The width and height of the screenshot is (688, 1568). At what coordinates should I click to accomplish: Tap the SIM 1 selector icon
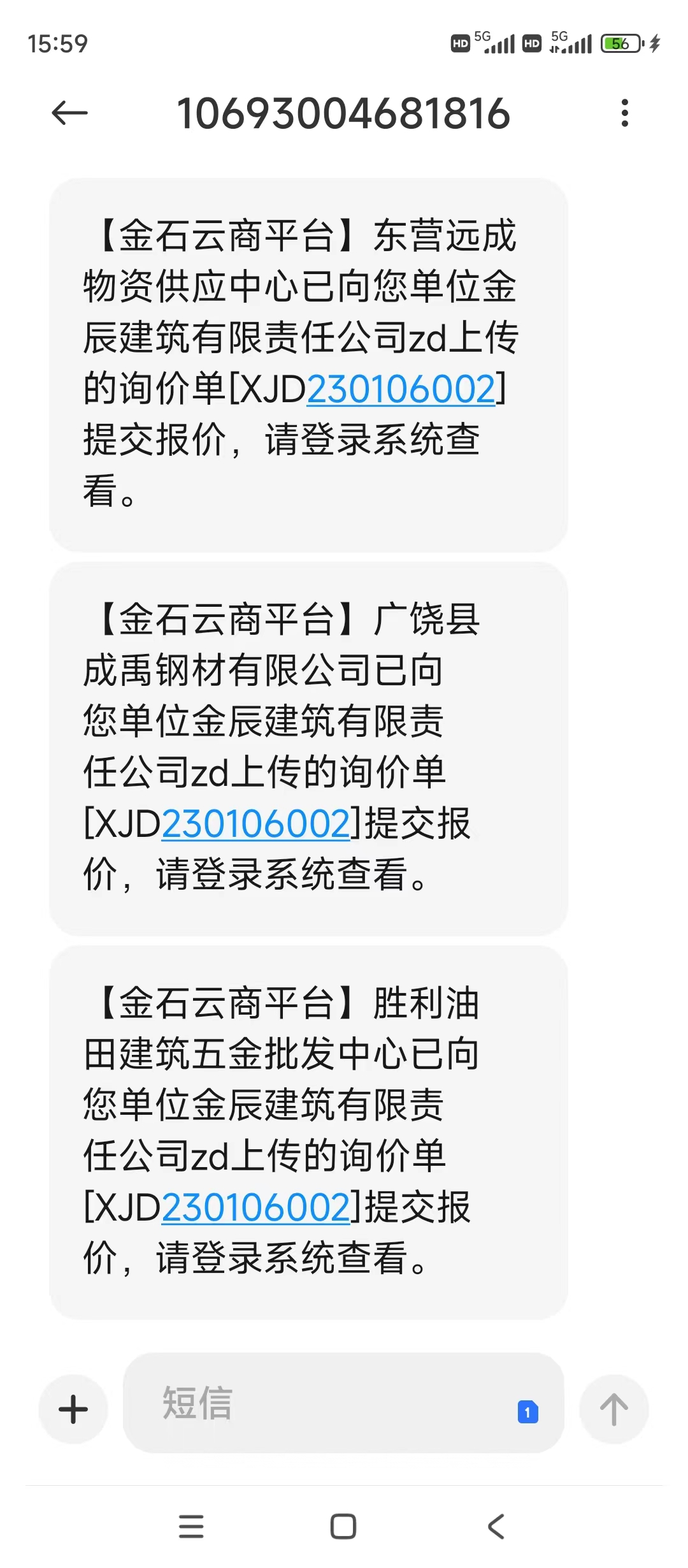(x=527, y=1412)
